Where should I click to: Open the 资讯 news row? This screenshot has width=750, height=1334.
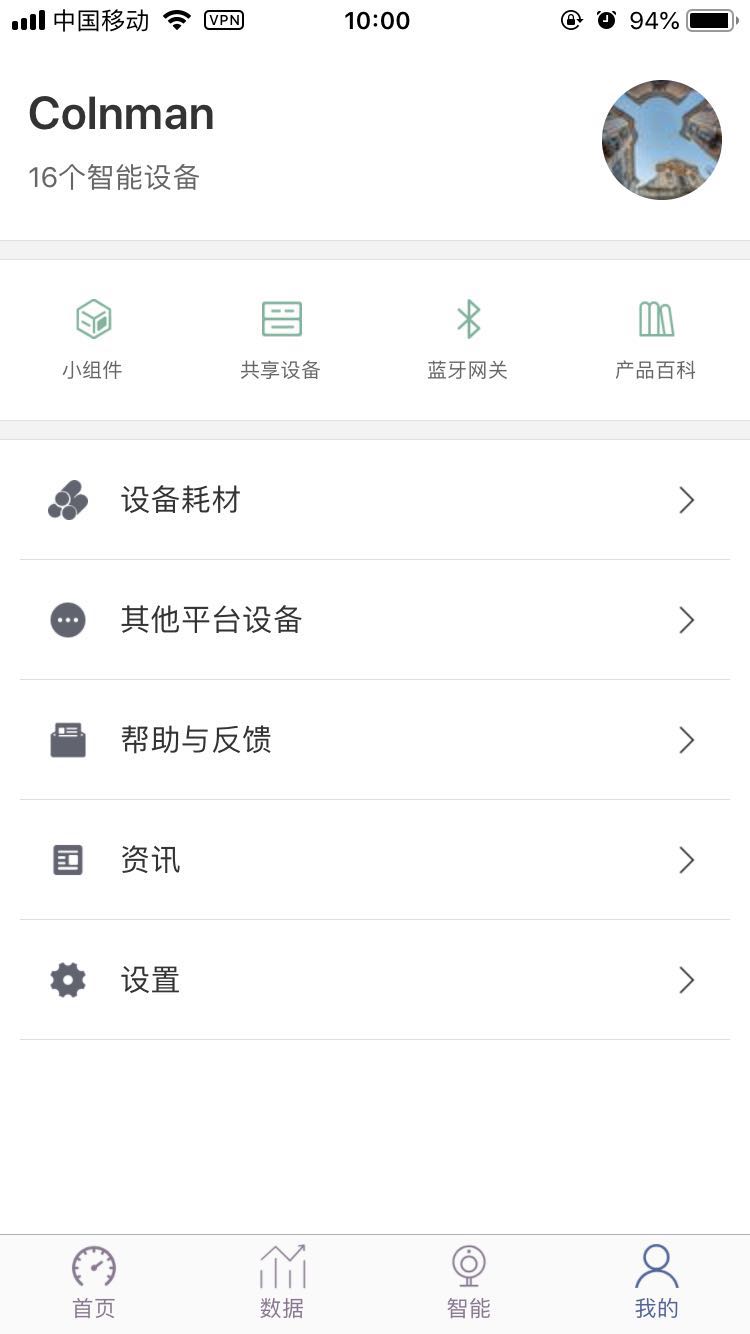[375, 860]
